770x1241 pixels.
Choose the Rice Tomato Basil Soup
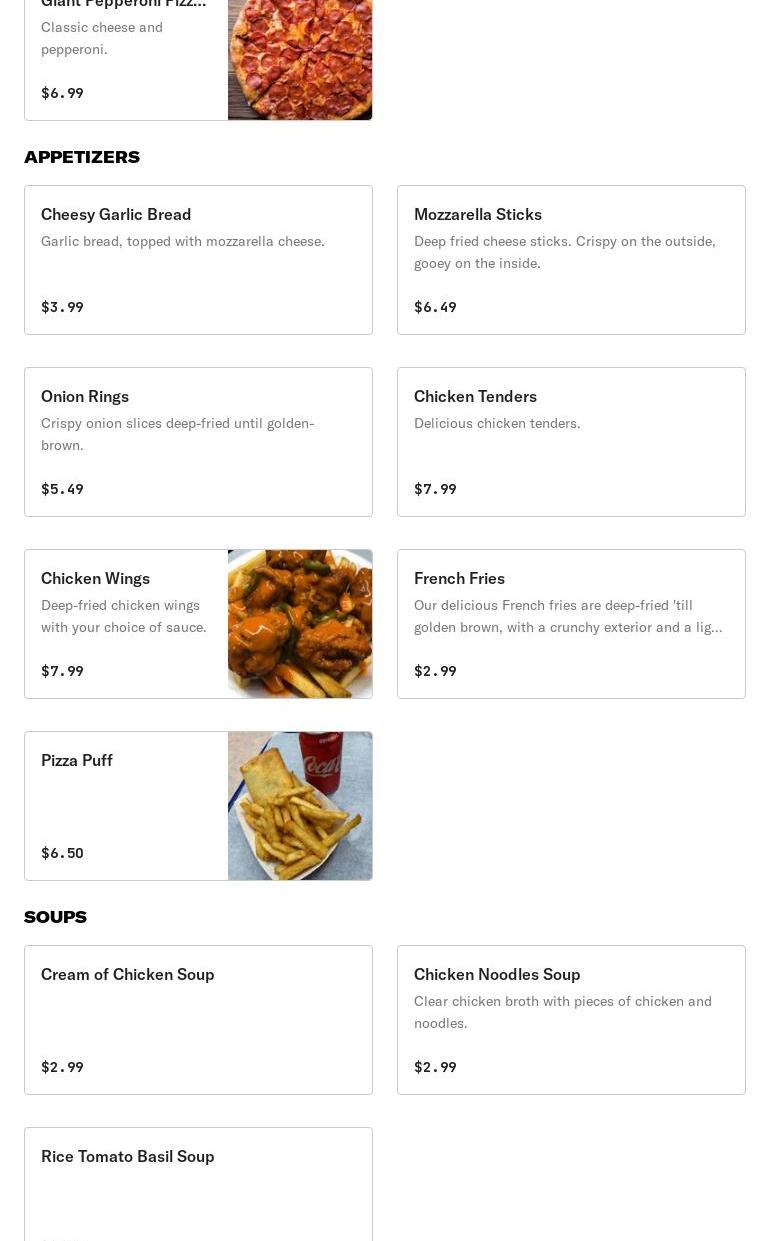[198, 1185]
